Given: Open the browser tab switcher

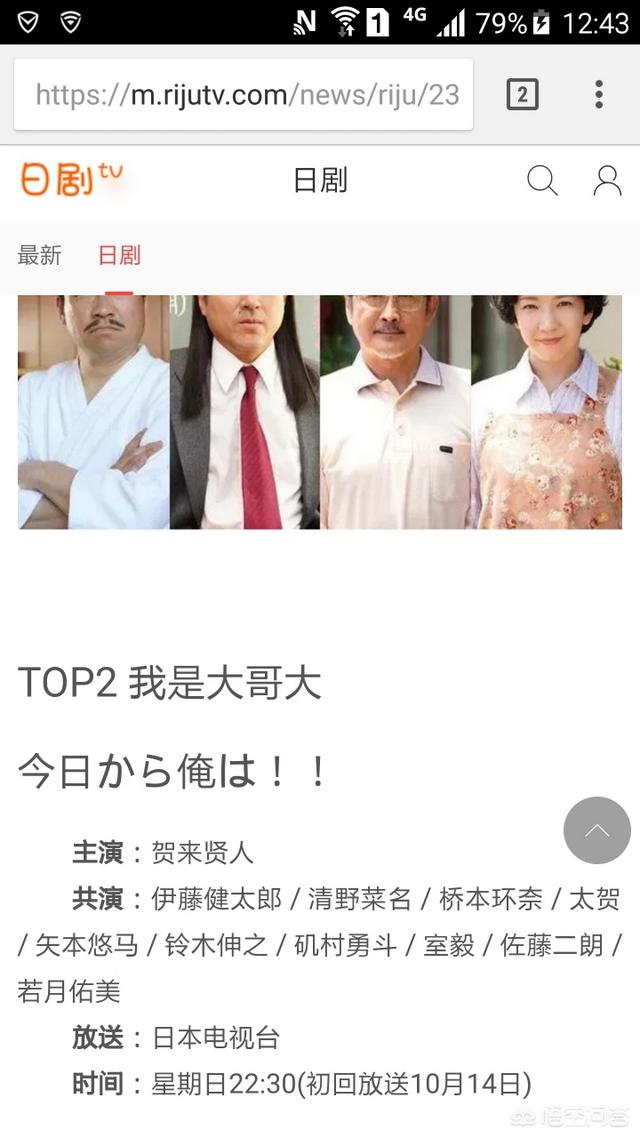Looking at the screenshot, I should tap(522, 94).
